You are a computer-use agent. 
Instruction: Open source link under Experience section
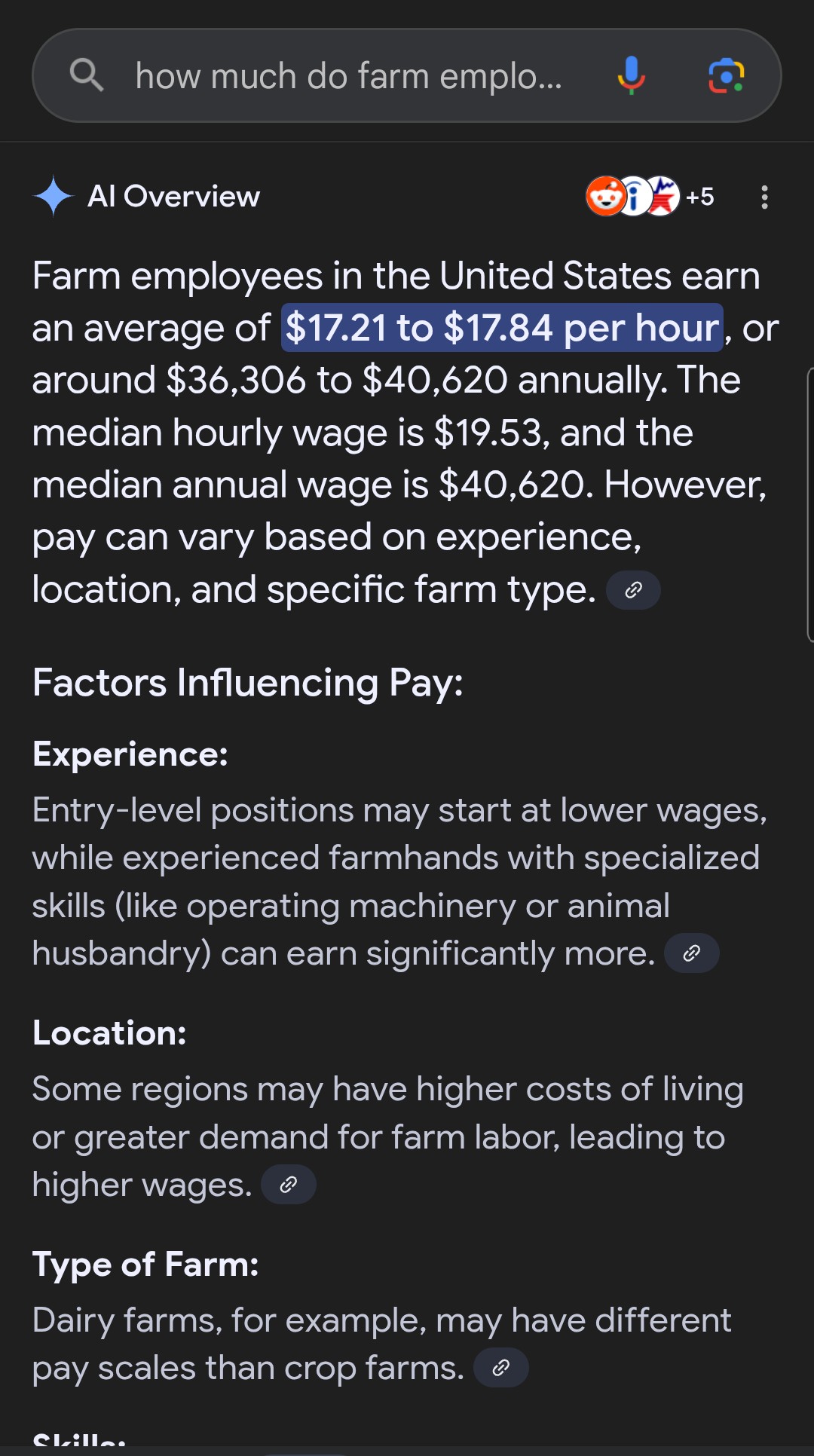pyautogui.click(x=691, y=953)
